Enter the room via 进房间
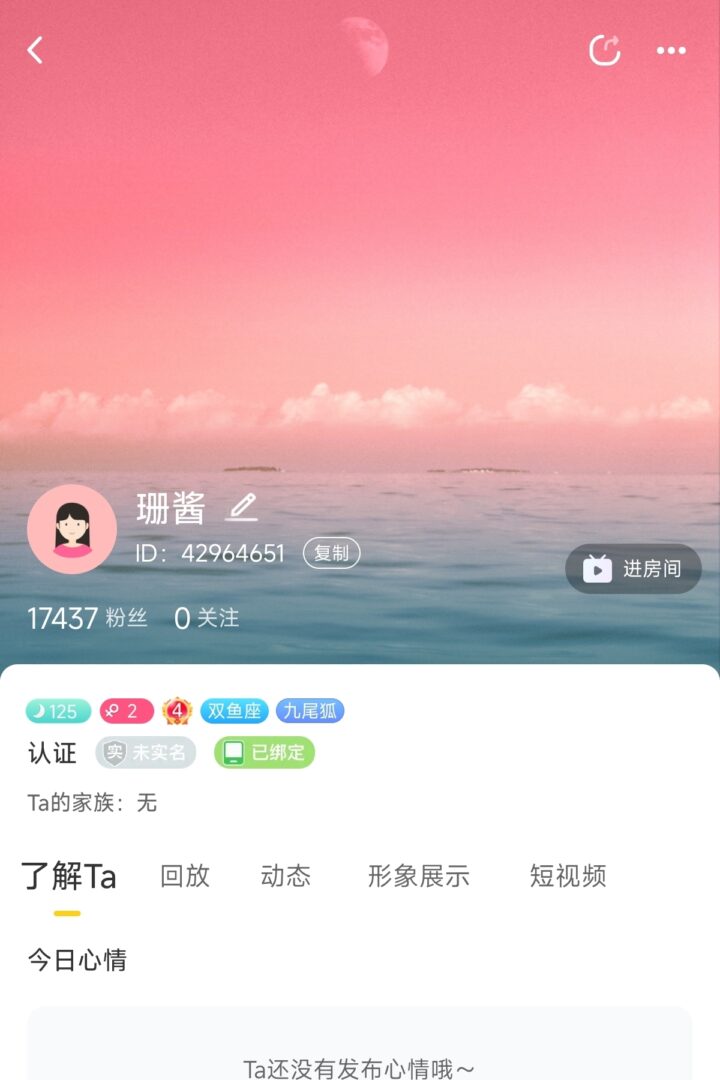Screen dimensions: 720x1080 634,569
